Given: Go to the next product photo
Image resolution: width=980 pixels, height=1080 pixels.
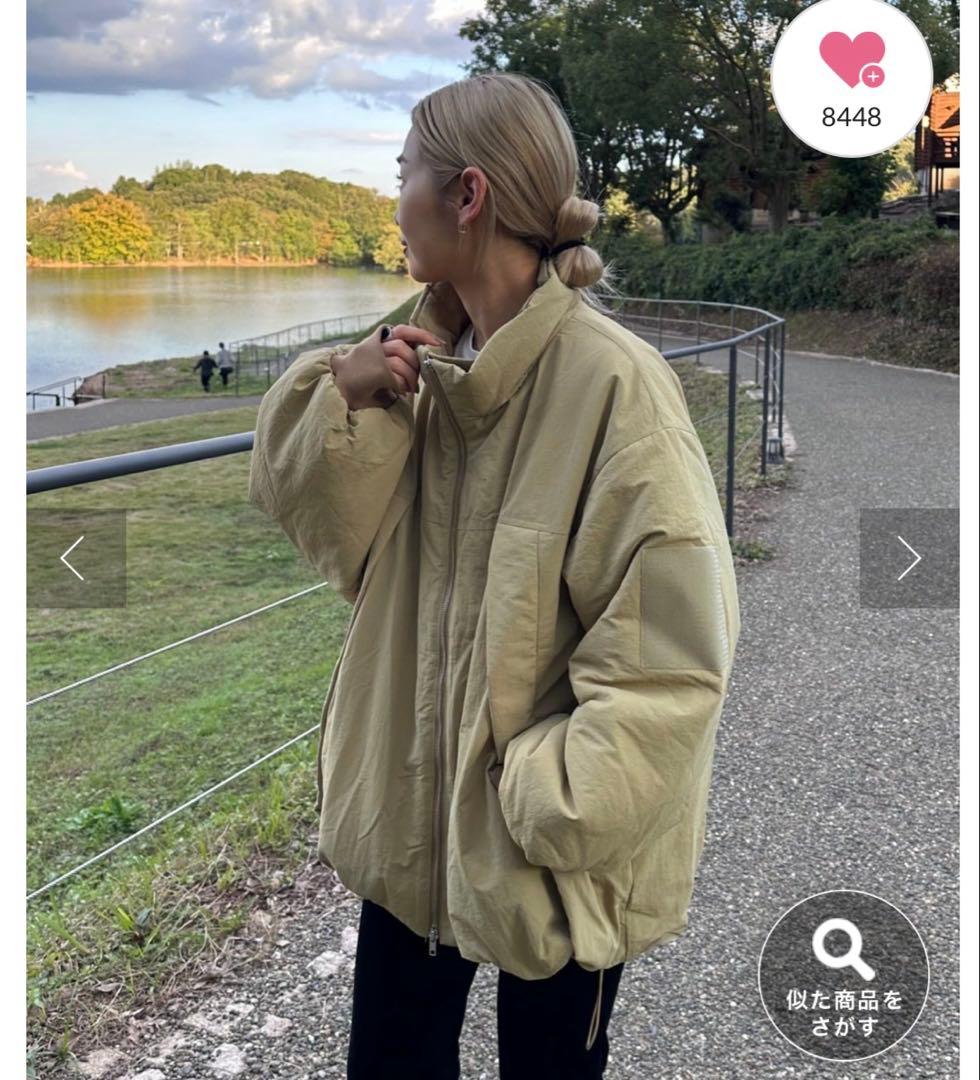Looking at the screenshot, I should point(908,558).
